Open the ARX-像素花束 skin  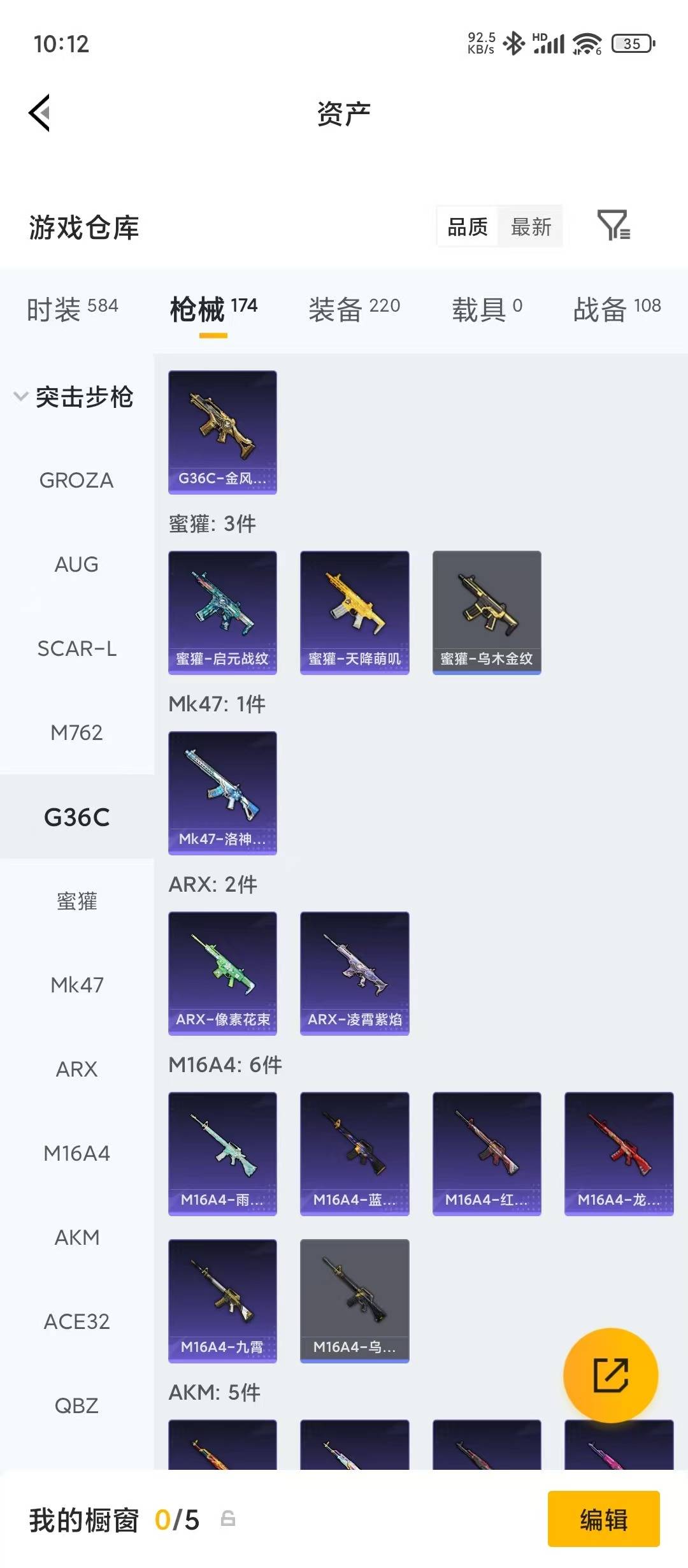[222, 973]
